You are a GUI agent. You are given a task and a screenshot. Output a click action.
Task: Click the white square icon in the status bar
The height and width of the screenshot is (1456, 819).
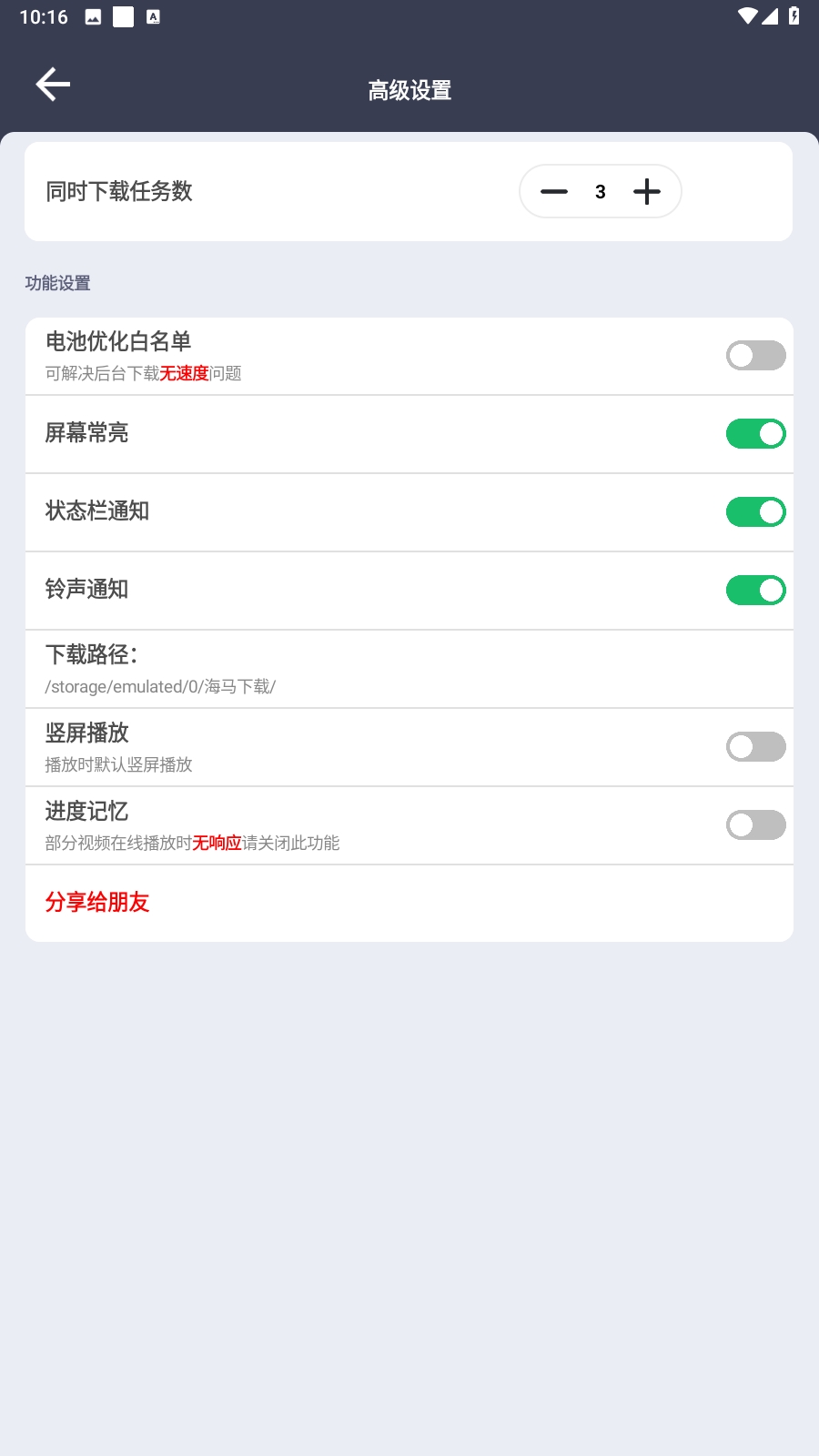pos(122,15)
